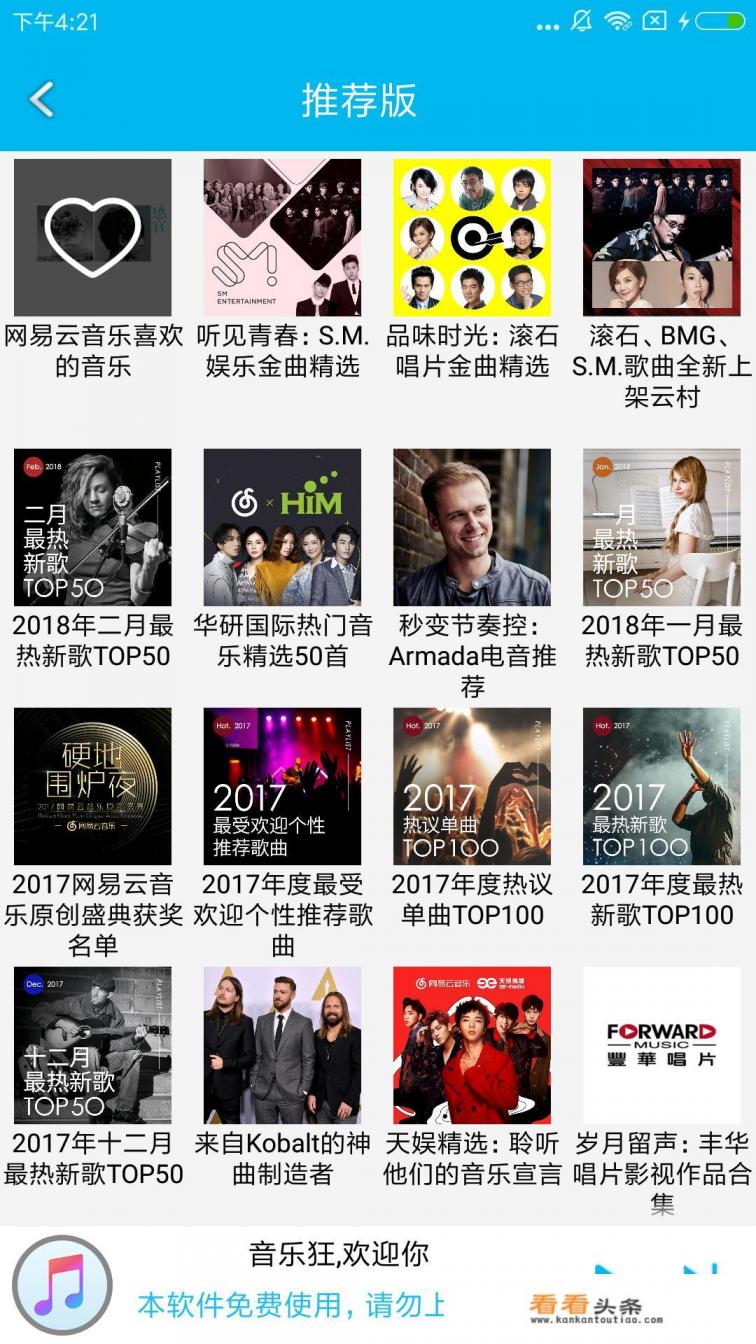Select 2017年度热议单曲TOP100 playlist

click(472, 786)
